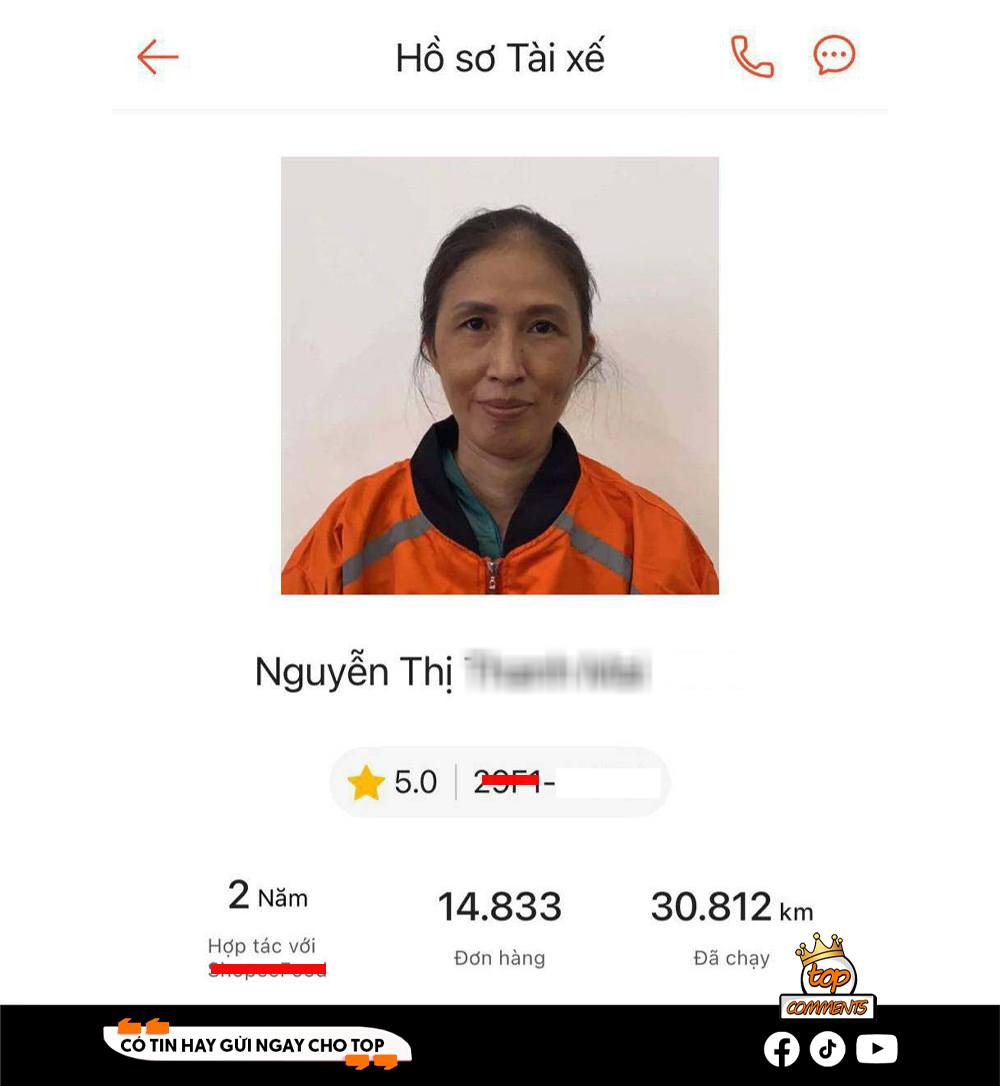Go back from the driver profile
This screenshot has height=1086, width=1000.
tap(157, 57)
